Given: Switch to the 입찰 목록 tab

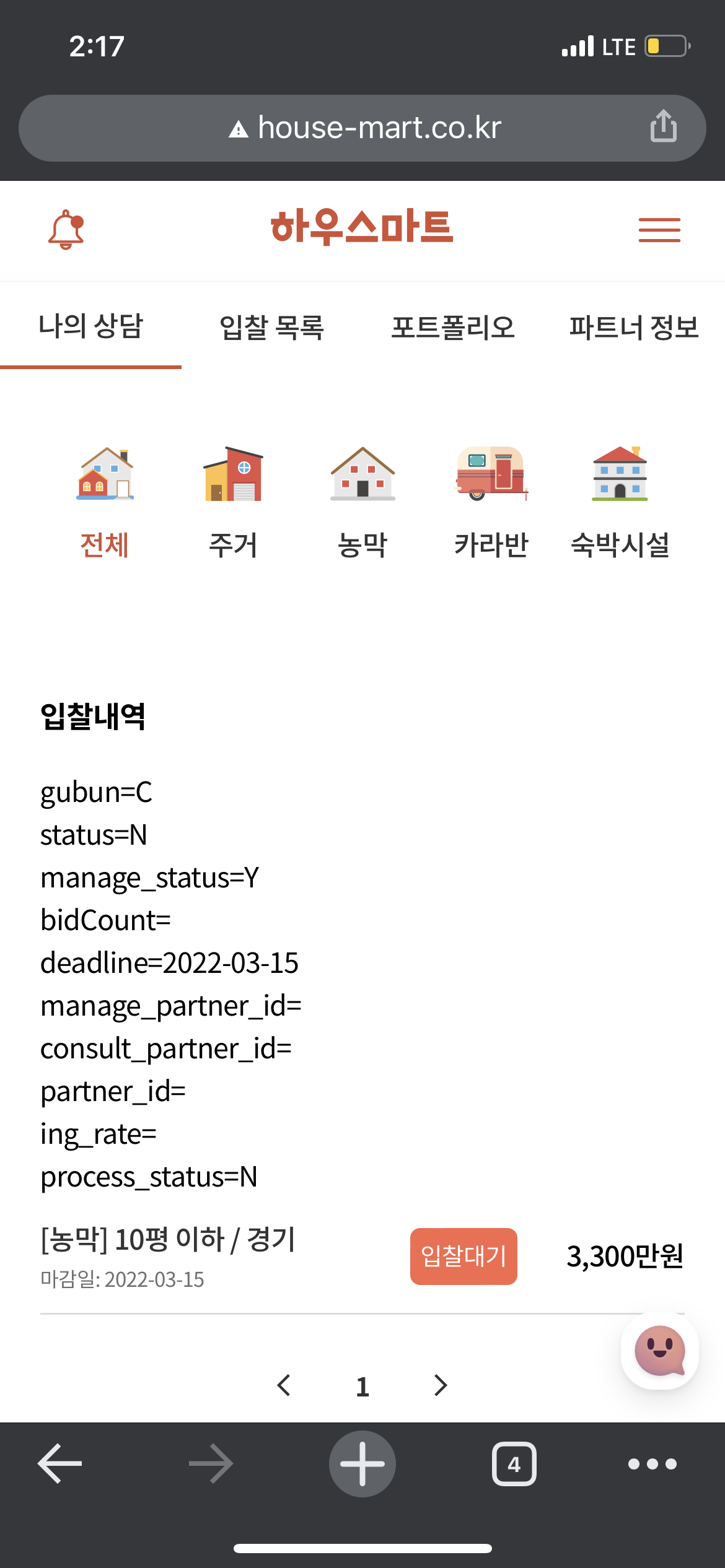Looking at the screenshot, I should [x=272, y=327].
